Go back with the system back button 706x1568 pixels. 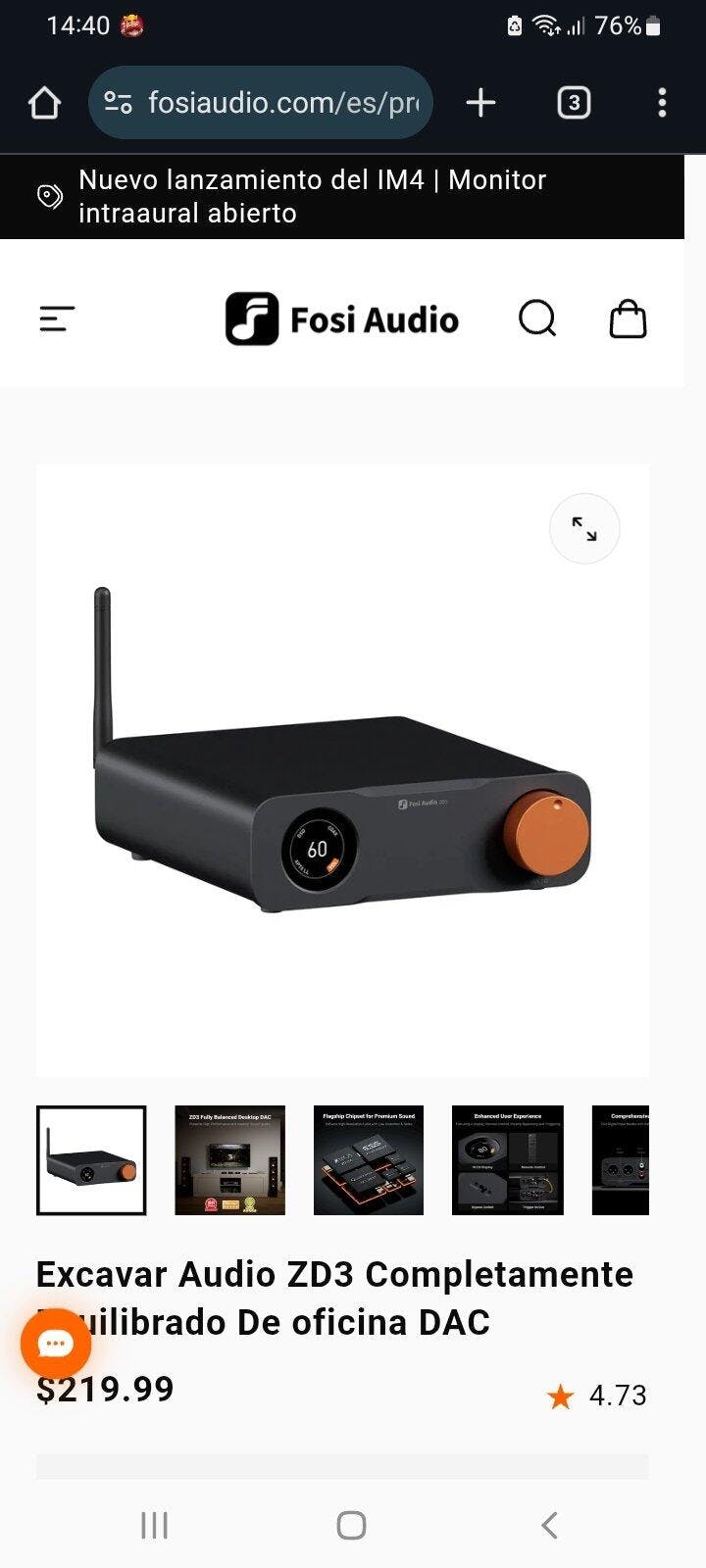coord(549,1525)
